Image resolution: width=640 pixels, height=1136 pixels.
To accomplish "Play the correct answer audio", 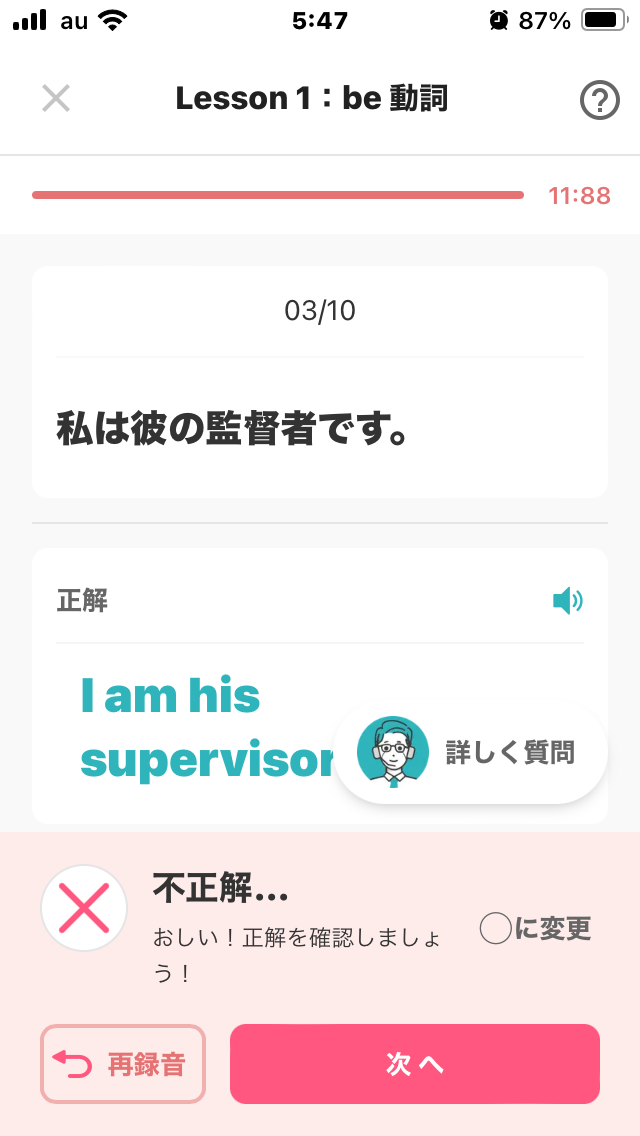I will (567, 601).
